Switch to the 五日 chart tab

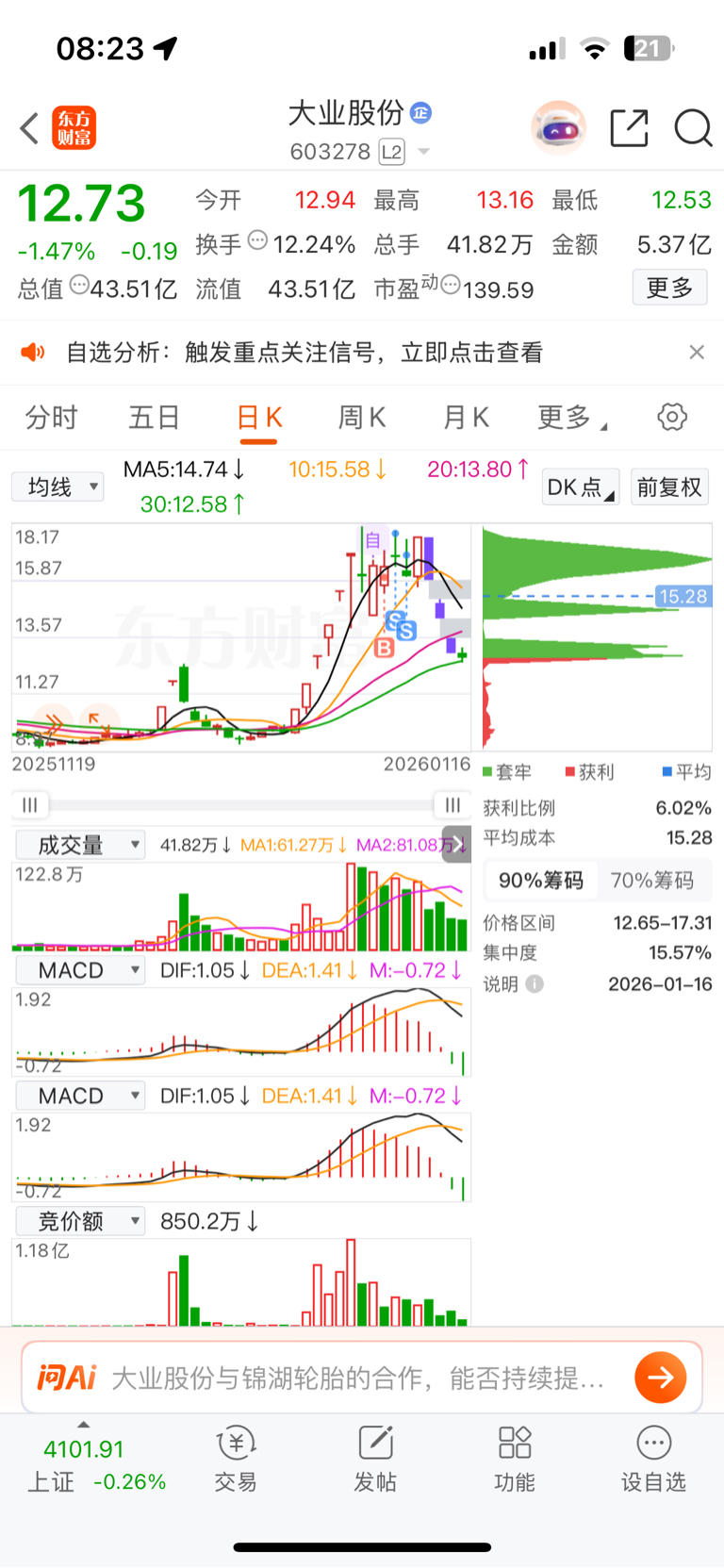[x=154, y=417]
